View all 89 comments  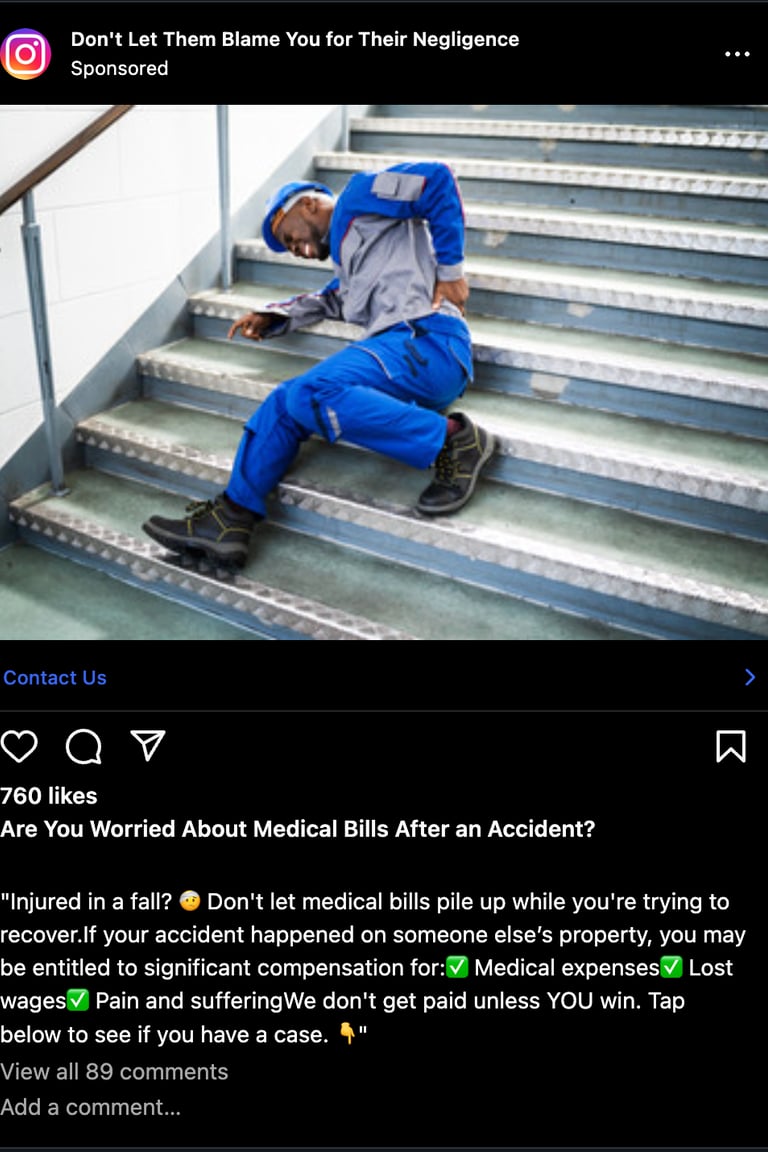point(114,1071)
